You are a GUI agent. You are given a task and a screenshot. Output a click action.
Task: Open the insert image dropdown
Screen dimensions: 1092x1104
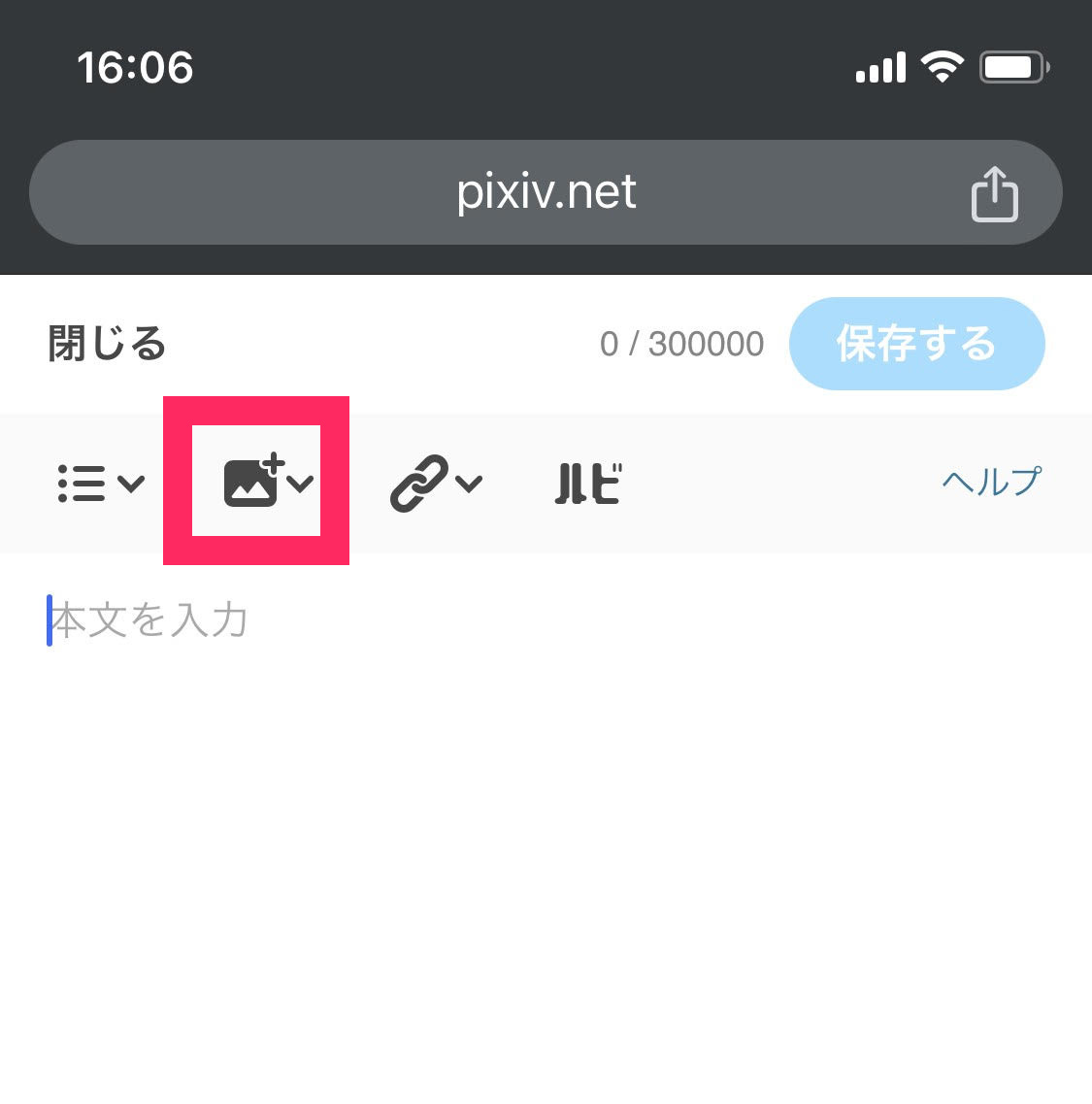(267, 481)
